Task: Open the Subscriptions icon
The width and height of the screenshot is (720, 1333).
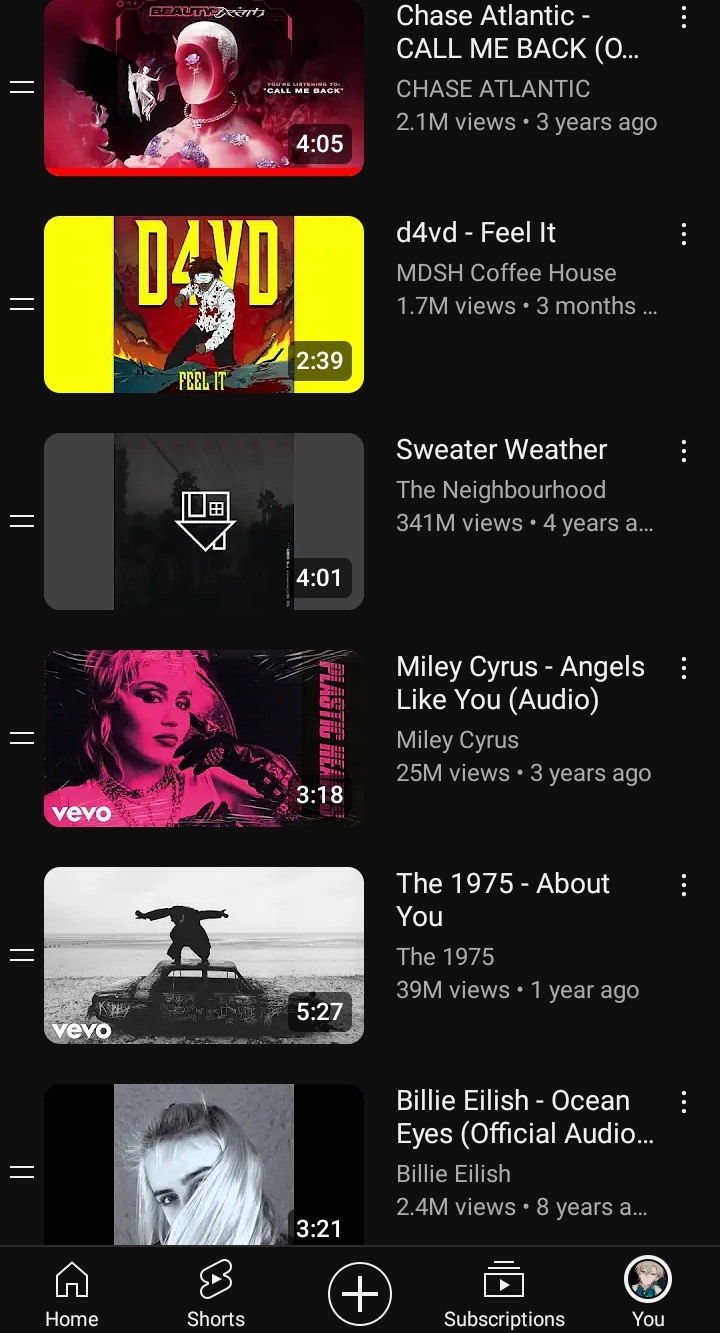Action: pos(504,1290)
